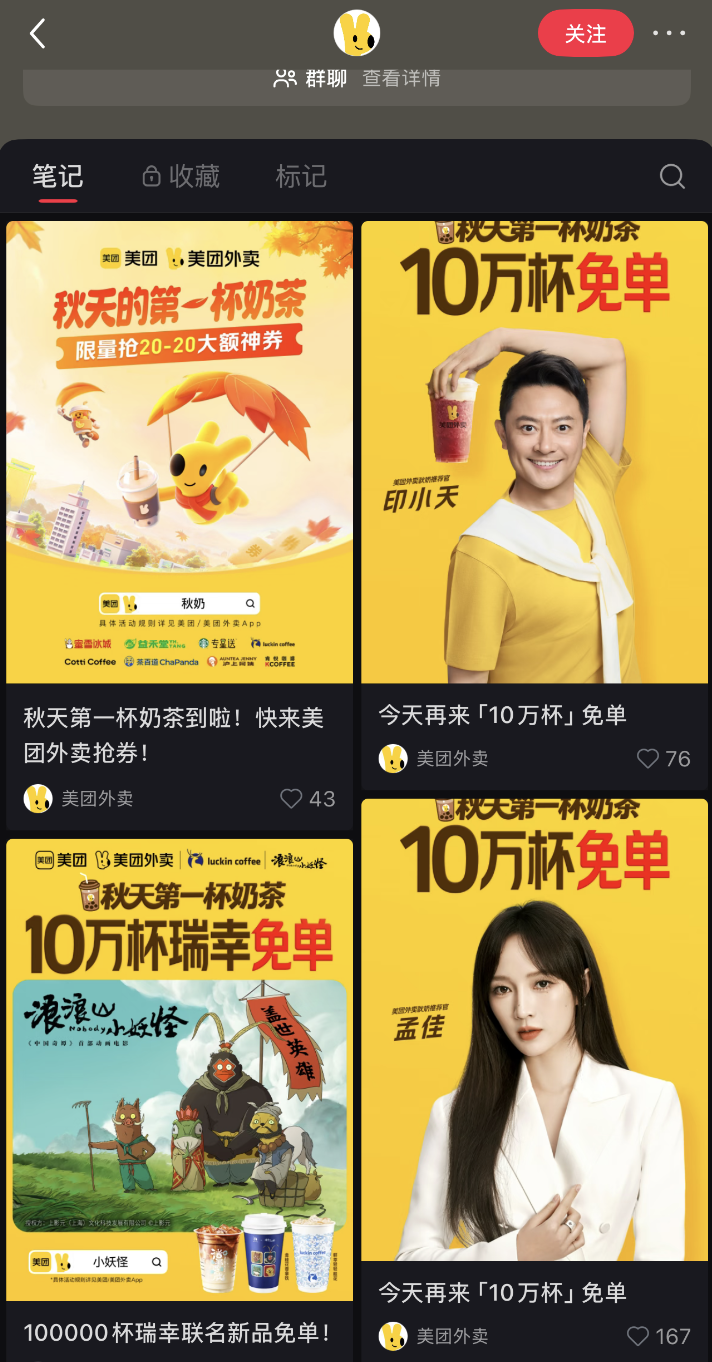
Task: Like the note with 167 likes
Action: click(638, 1336)
